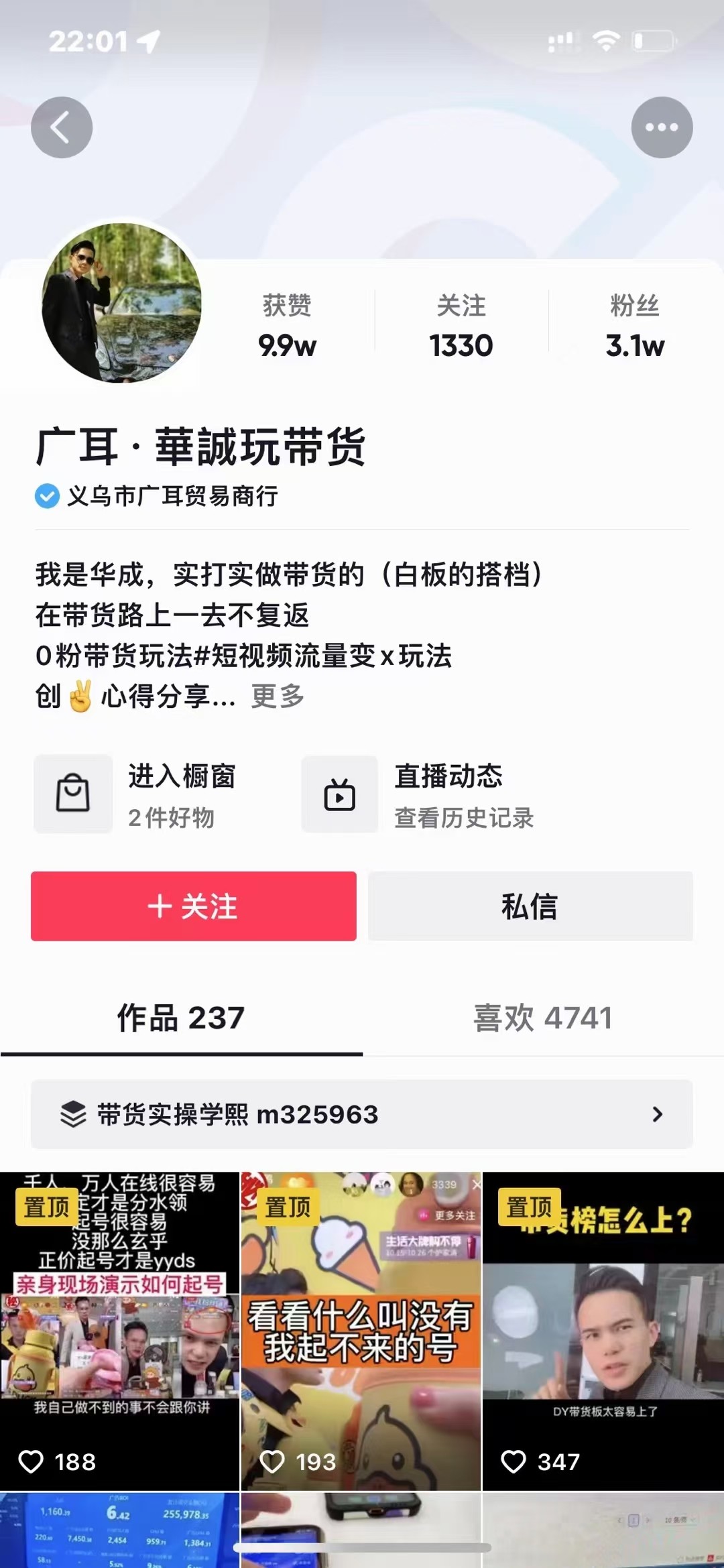
Task: Open the 带货实操学熙 m325963 collection
Action: pyautogui.click(x=362, y=1114)
